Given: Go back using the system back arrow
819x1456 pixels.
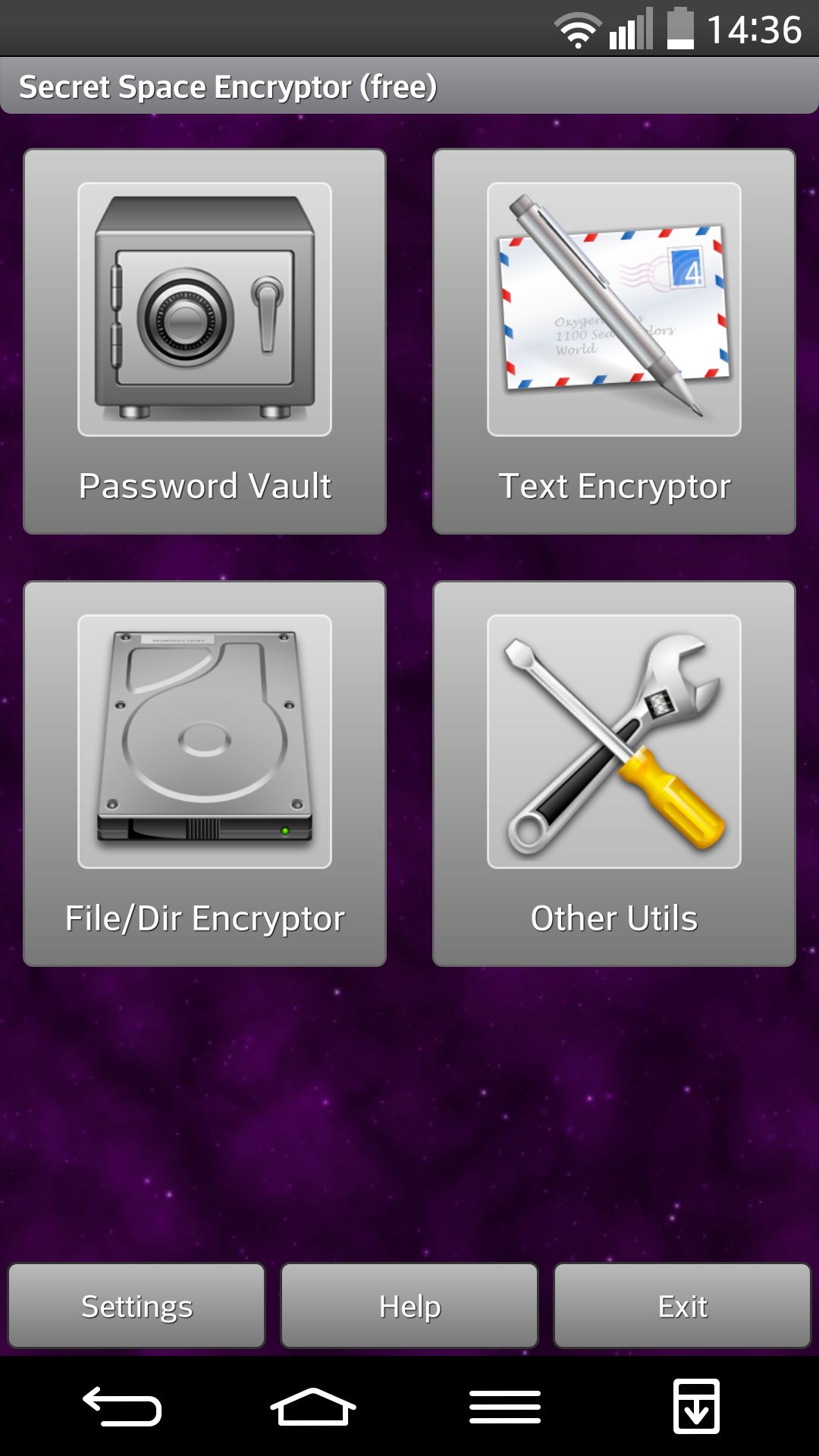Looking at the screenshot, I should coord(122,1407).
